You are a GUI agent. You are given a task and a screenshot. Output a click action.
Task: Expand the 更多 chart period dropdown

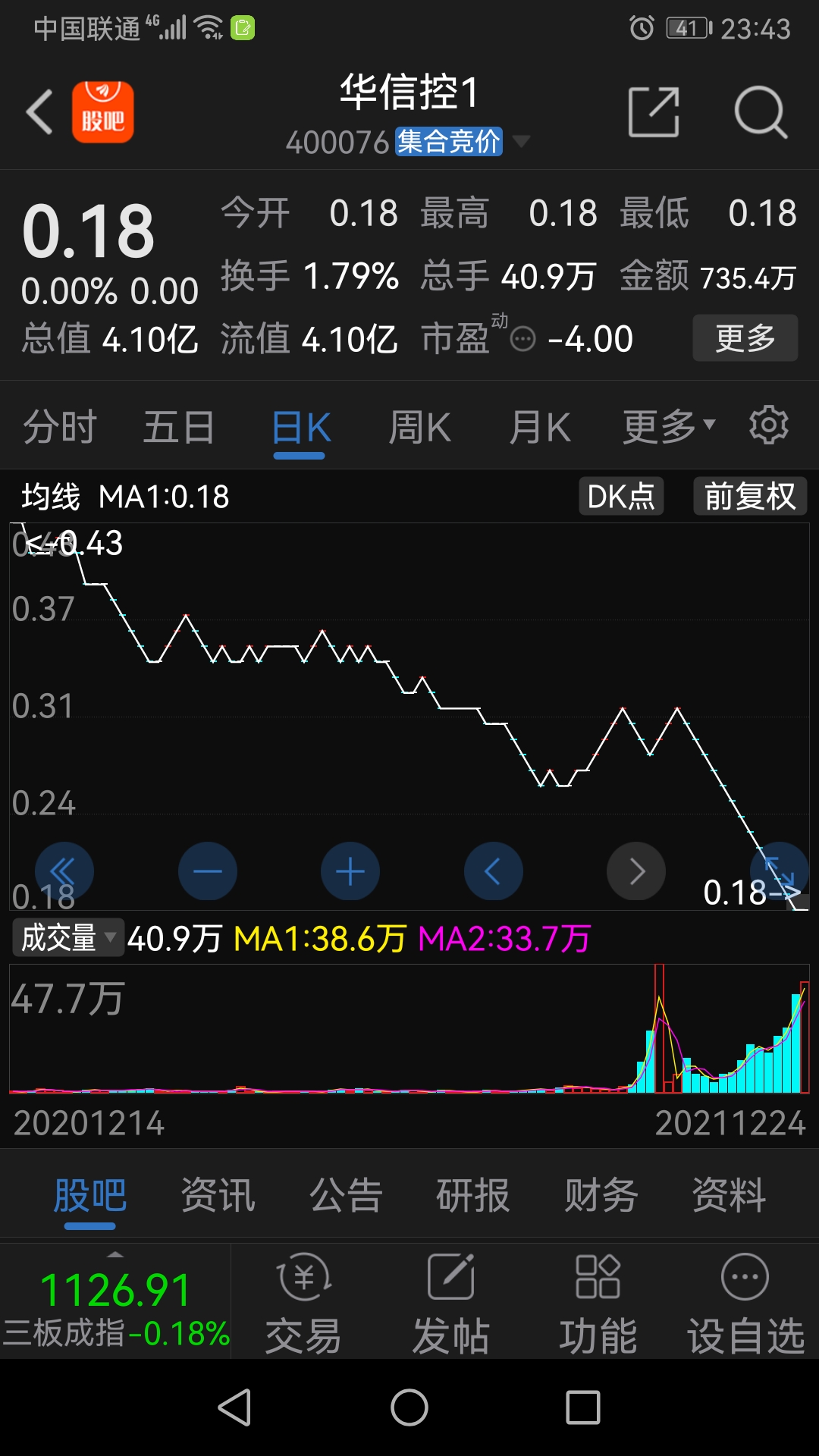[x=669, y=427]
